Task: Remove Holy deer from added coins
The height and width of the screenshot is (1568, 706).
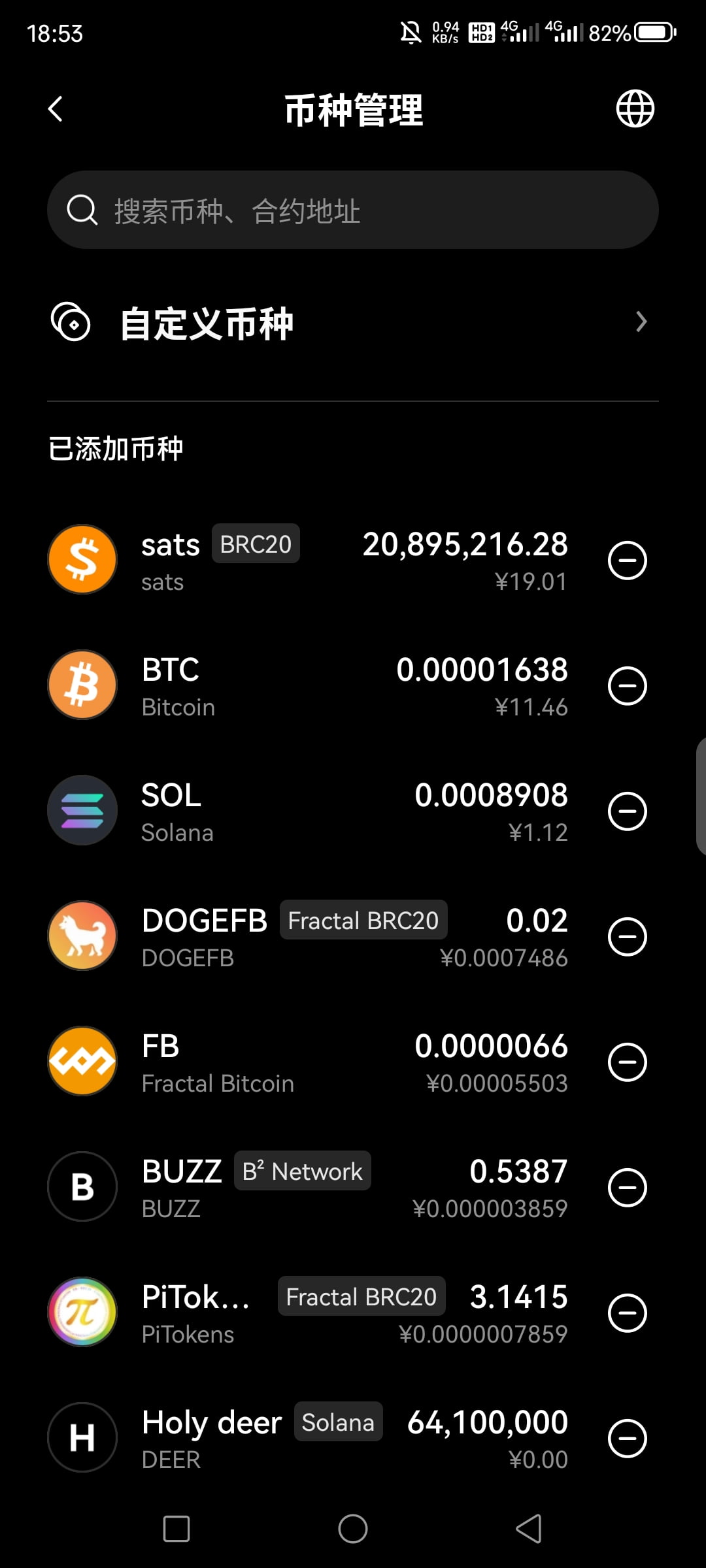Action: click(x=627, y=1437)
